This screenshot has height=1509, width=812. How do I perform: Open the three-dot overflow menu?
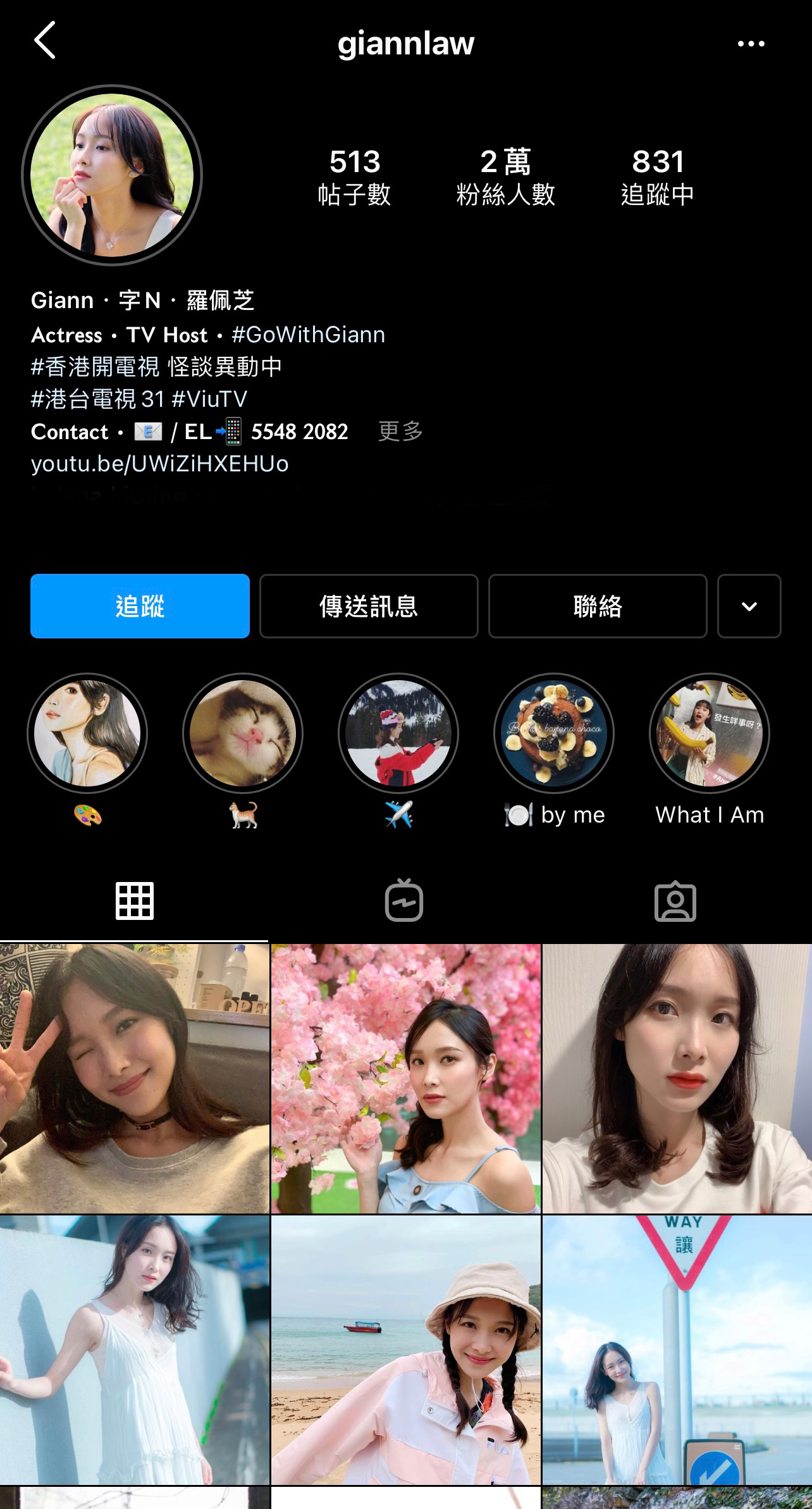(751, 44)
